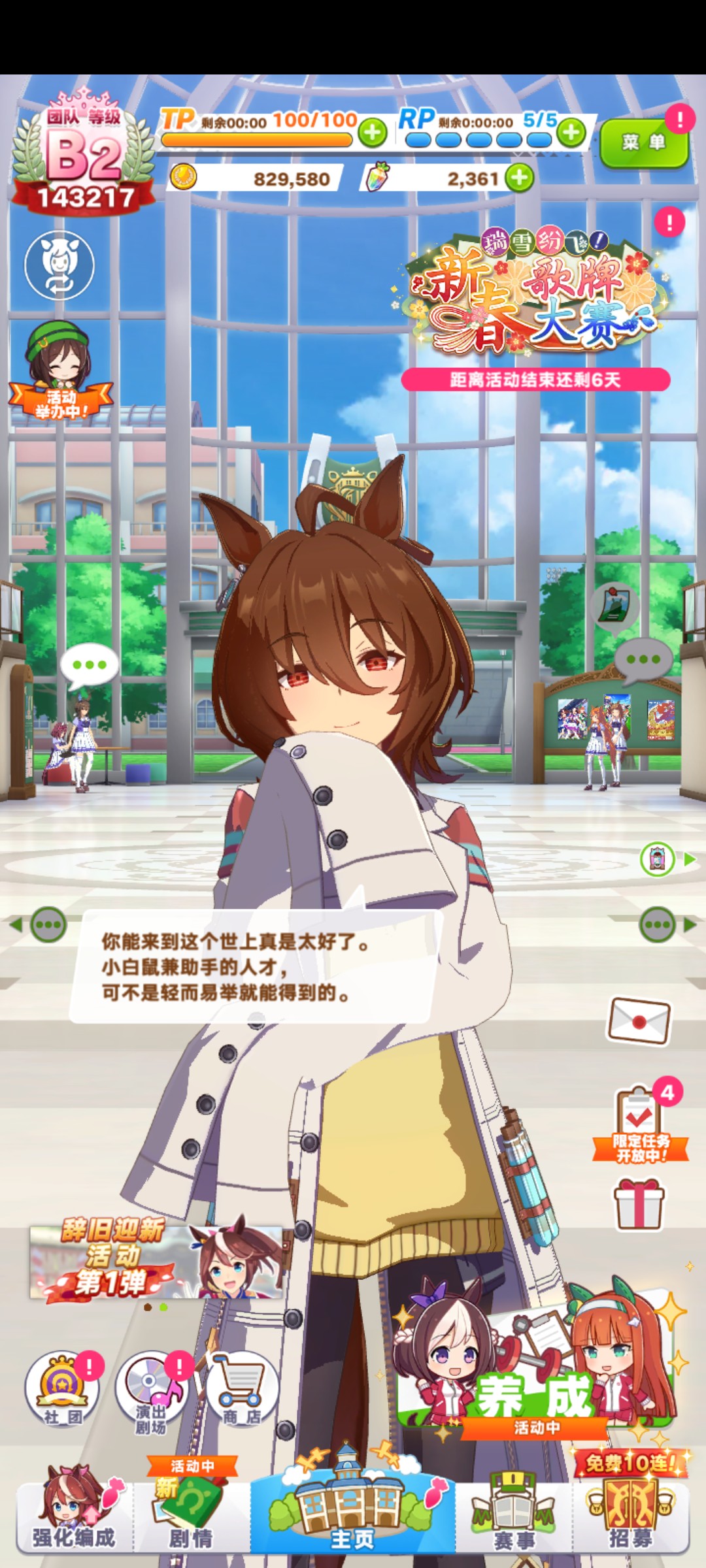
Task: Add carrot gems with the plus button
Action: point(520,178)
